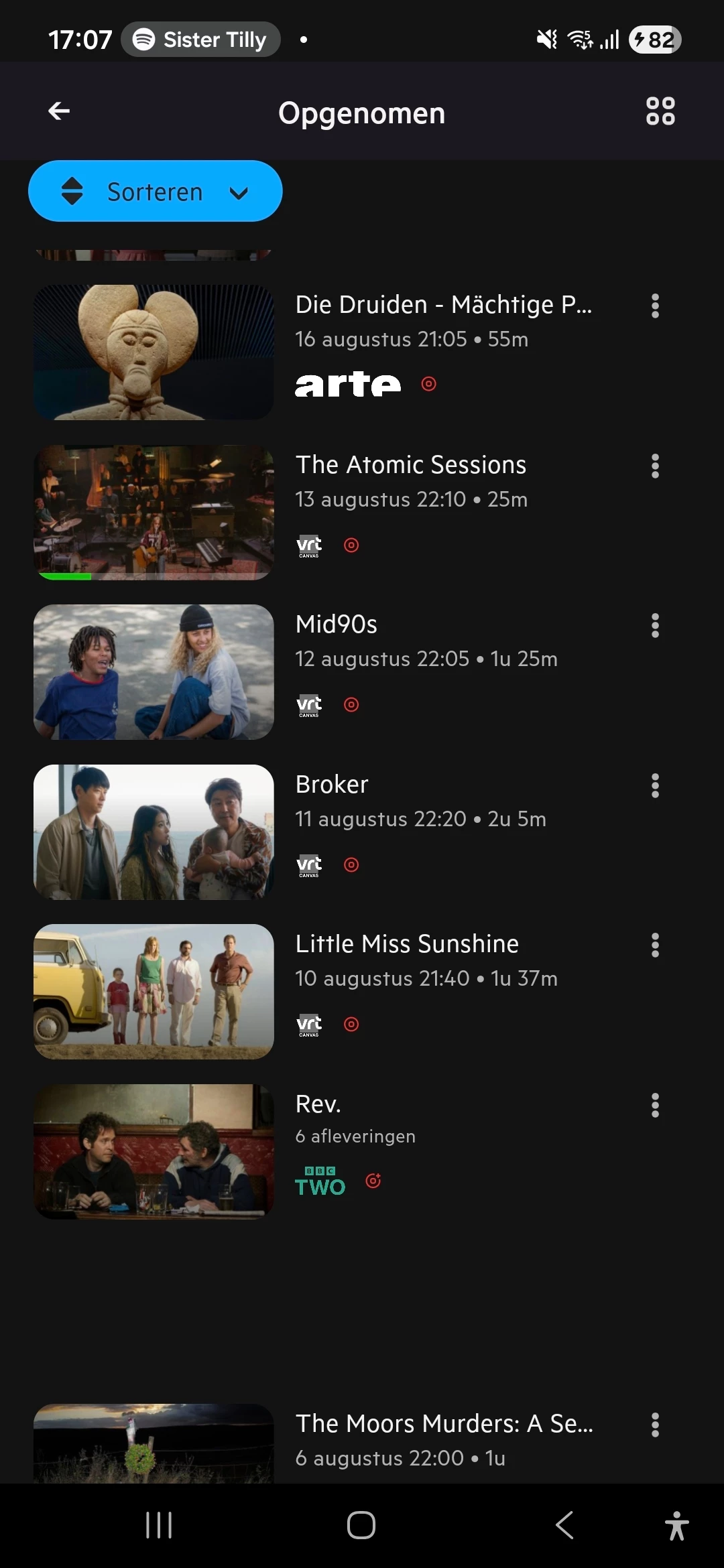Switch to grid view layout
724x1568 pixels.
(660, 111)
